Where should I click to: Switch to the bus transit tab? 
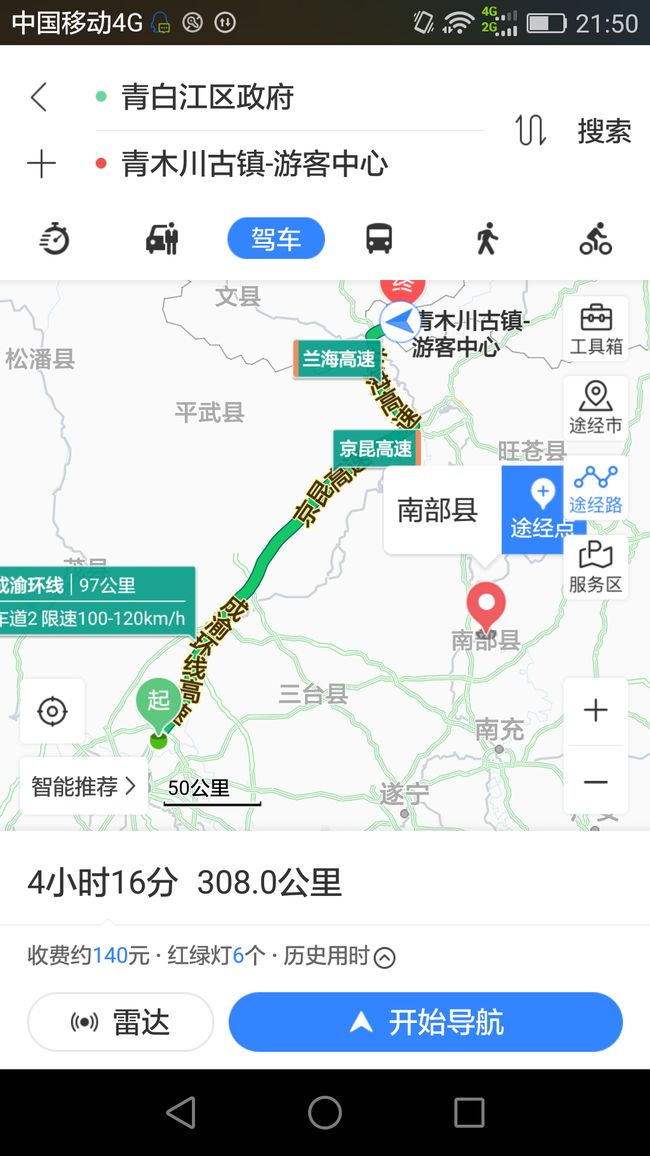[379, 239]
